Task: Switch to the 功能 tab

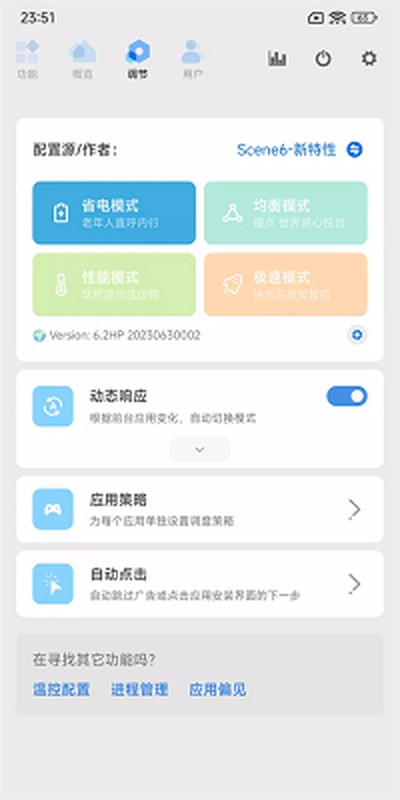Action: click(27, 59)
